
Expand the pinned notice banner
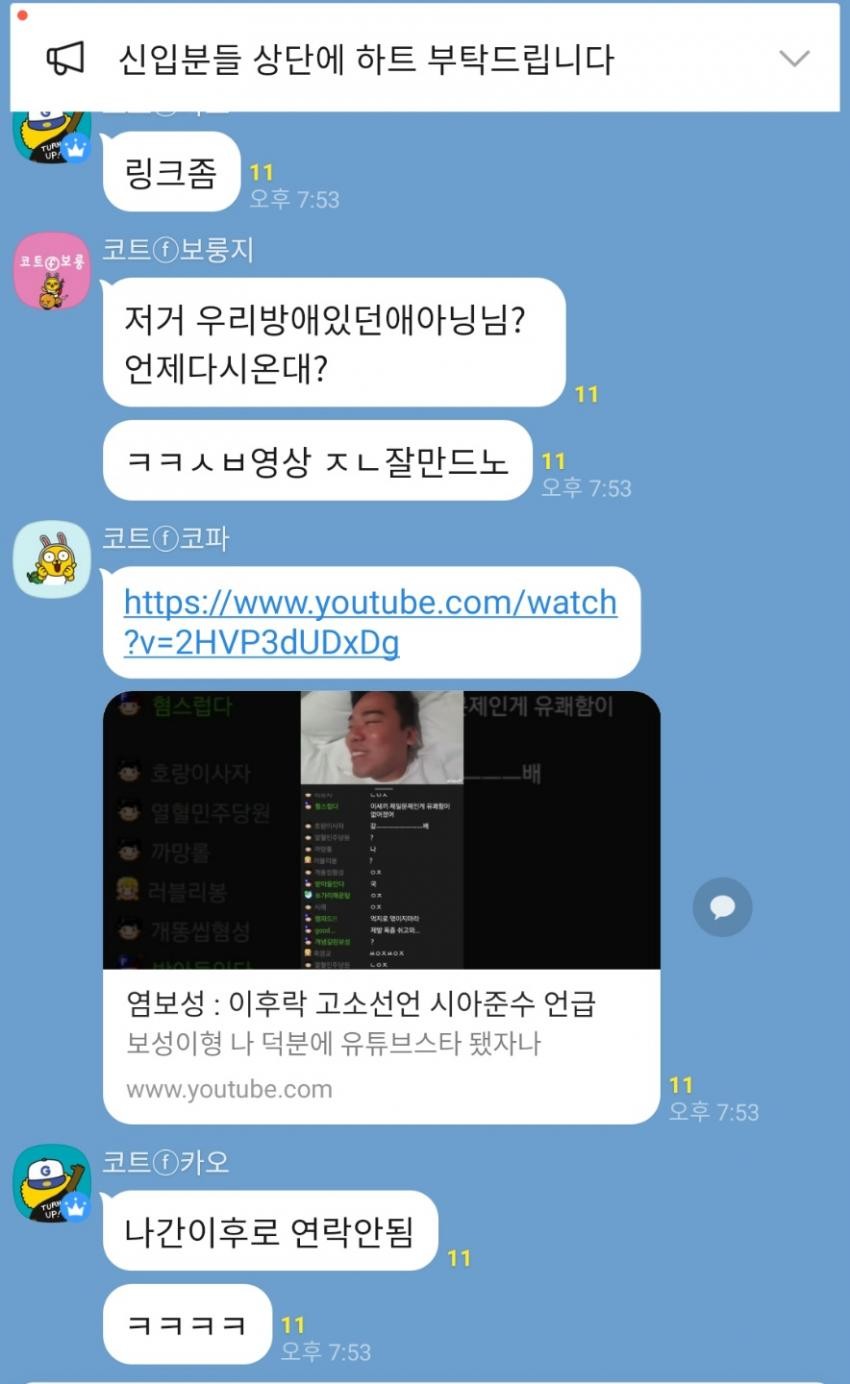point(793,59)
